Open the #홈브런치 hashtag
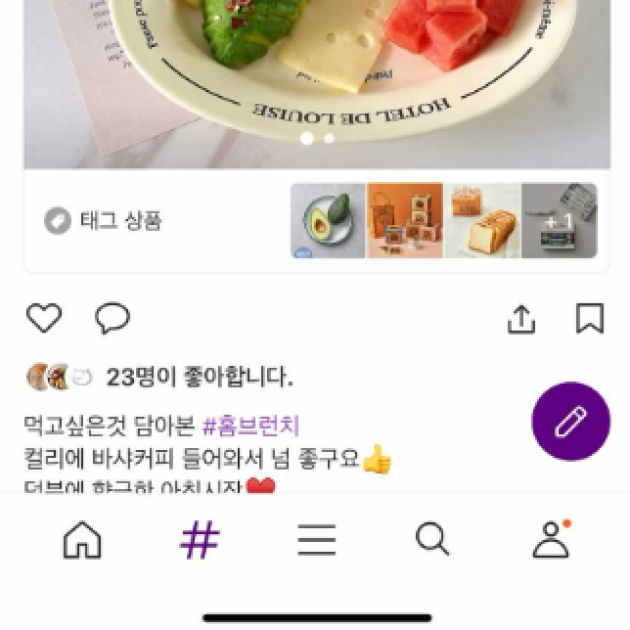630x630 pixels. 251,426
